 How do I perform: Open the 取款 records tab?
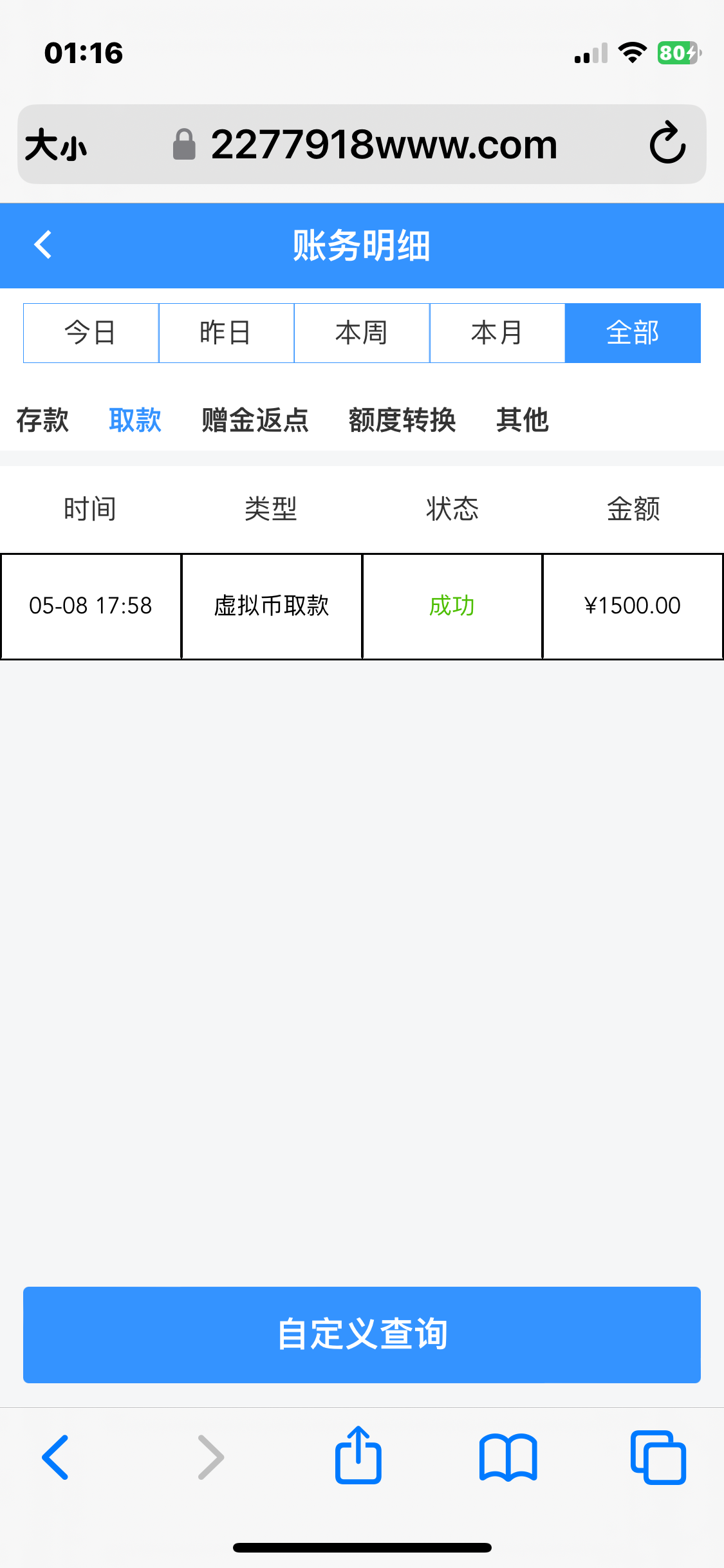(x=135, y=420)
